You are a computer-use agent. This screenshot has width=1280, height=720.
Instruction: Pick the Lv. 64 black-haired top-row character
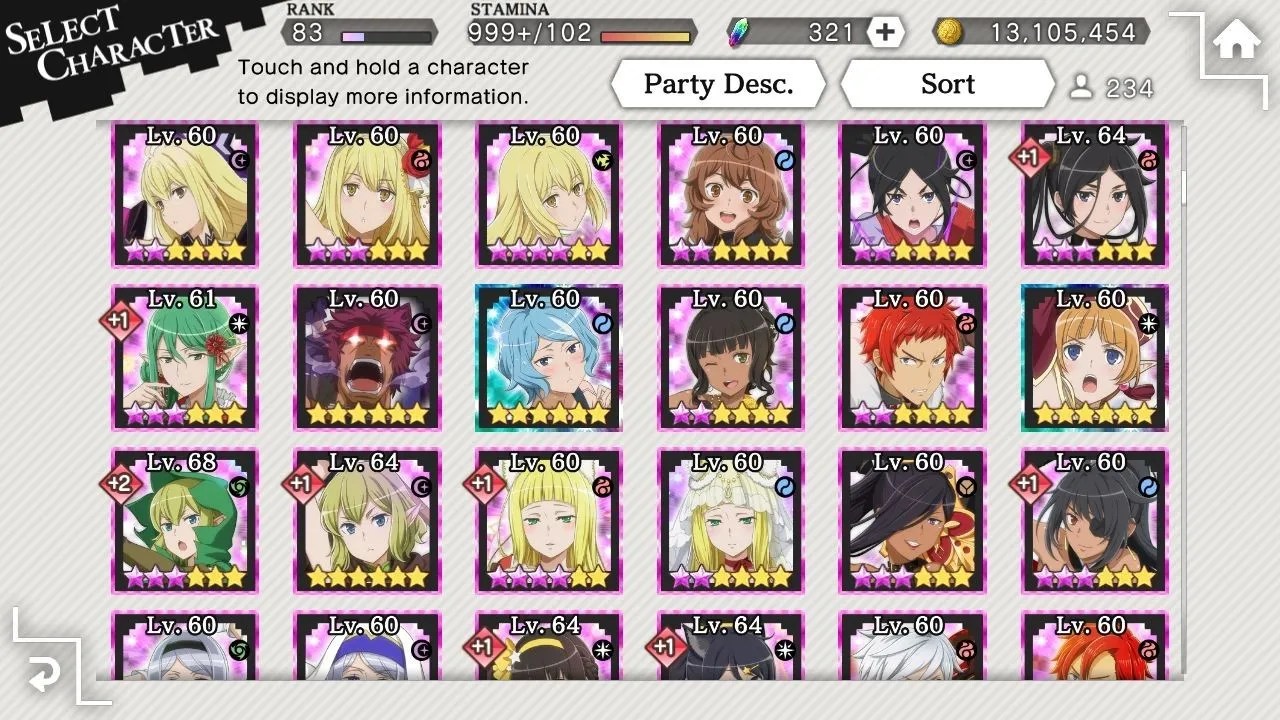pos(1094,194)
